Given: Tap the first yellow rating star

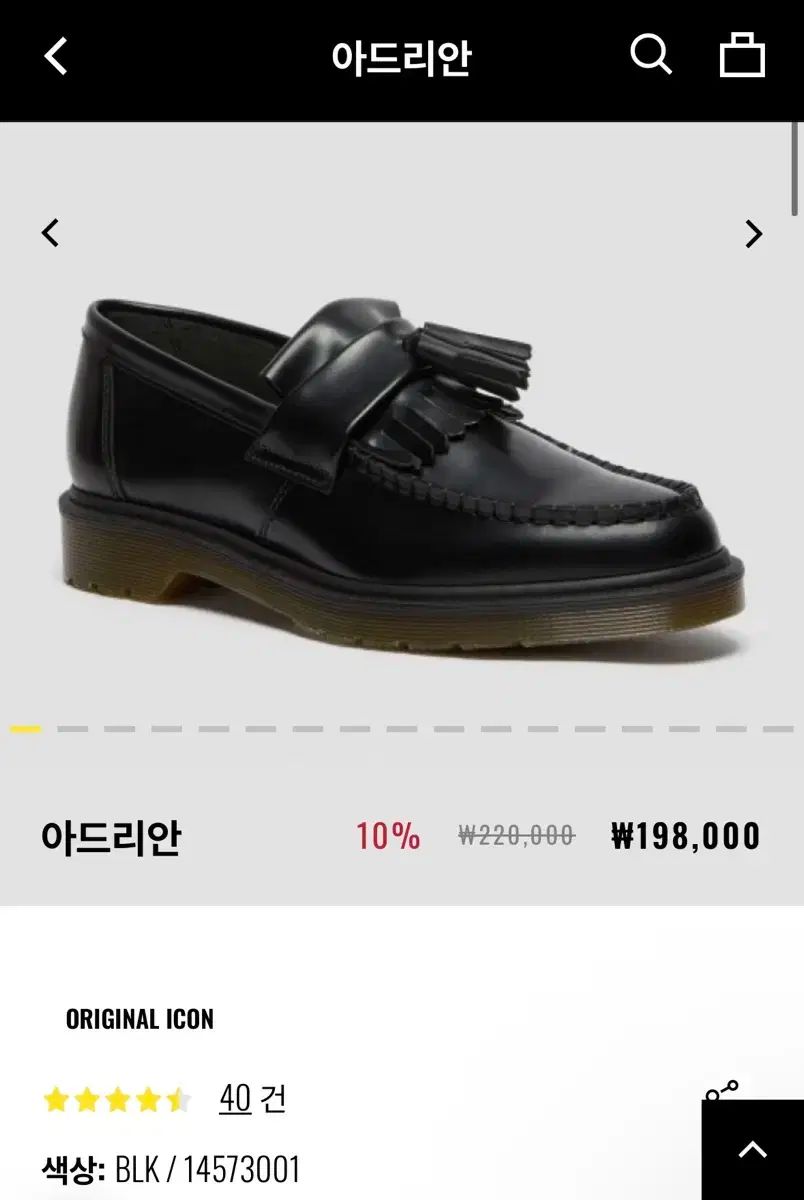Looking at the screenshot, I should point(55,1096).
